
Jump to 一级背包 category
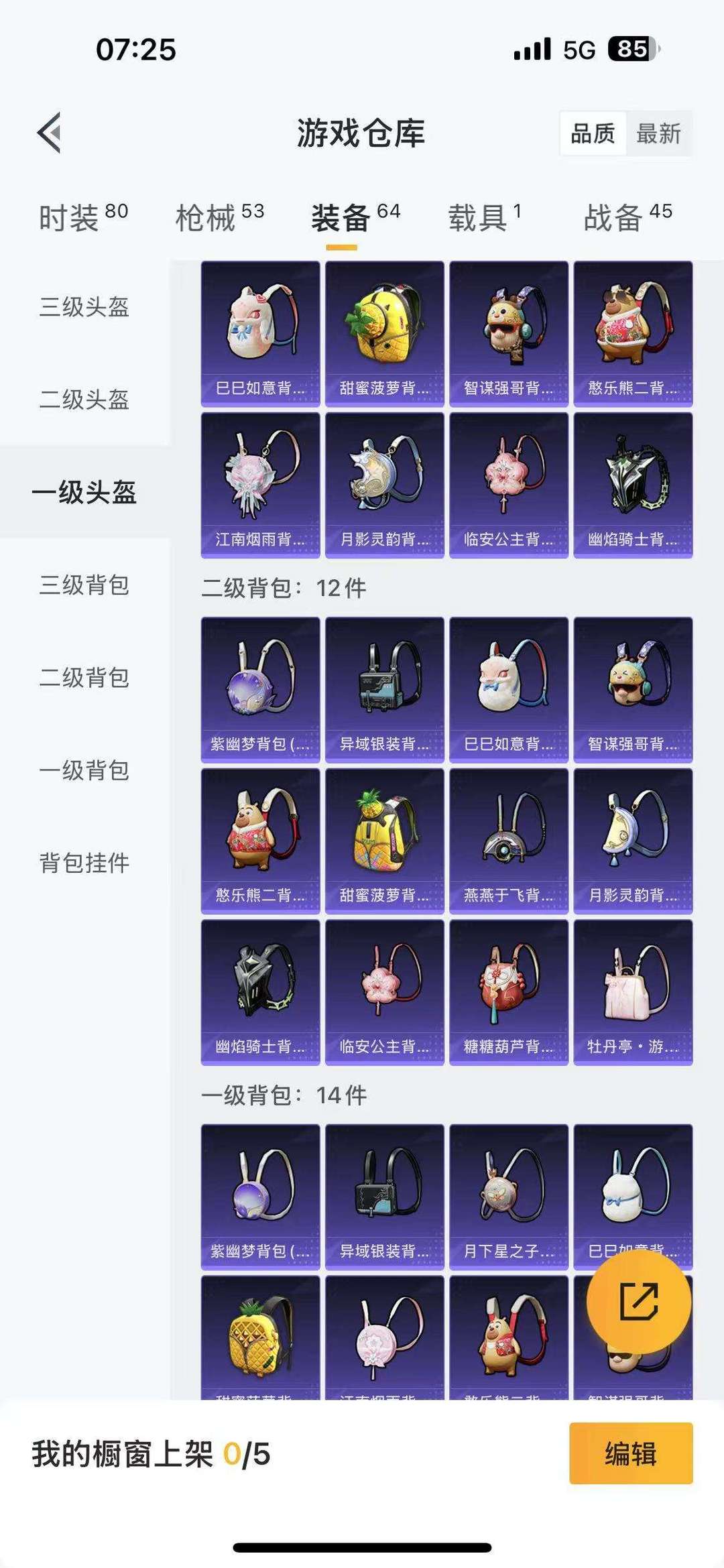pos(84,770)
